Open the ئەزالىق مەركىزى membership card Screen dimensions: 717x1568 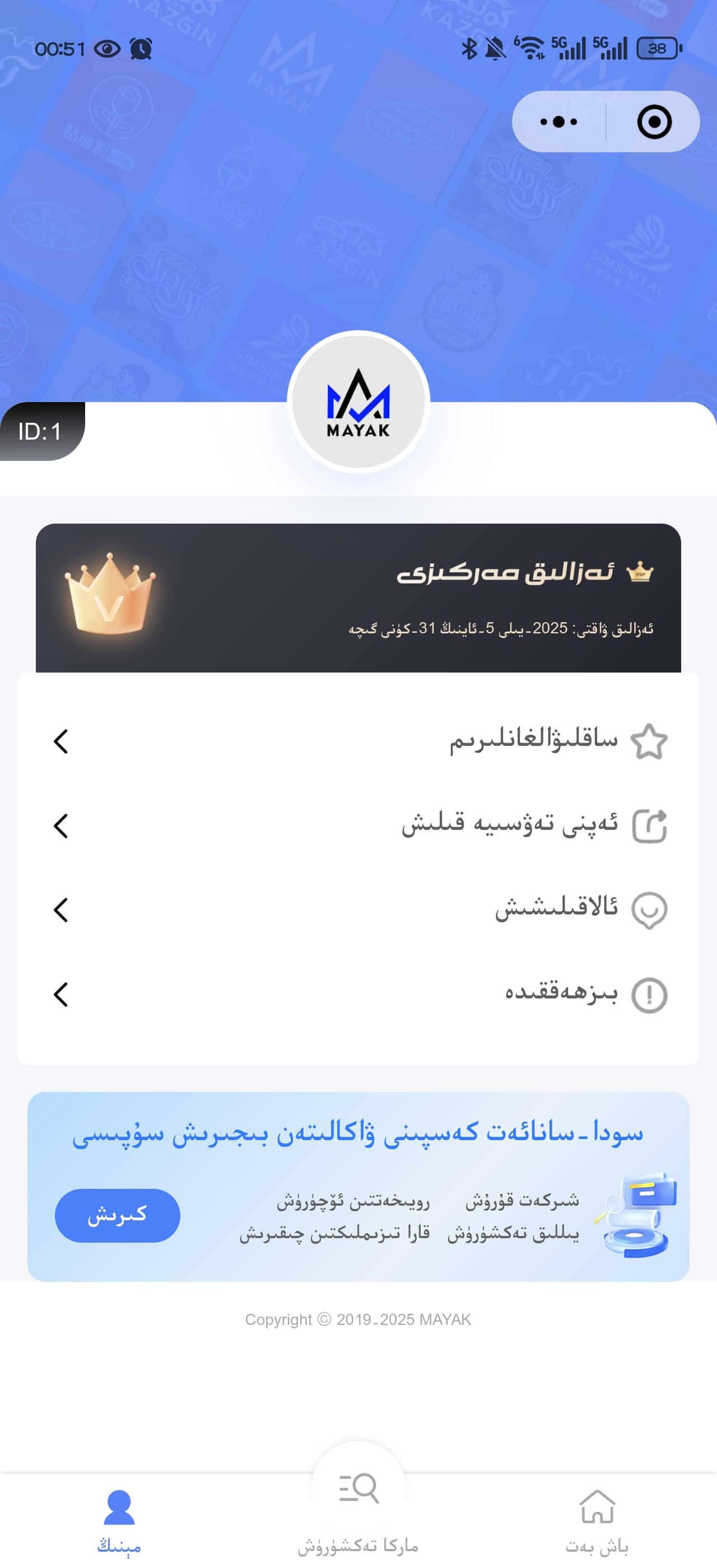358,598
